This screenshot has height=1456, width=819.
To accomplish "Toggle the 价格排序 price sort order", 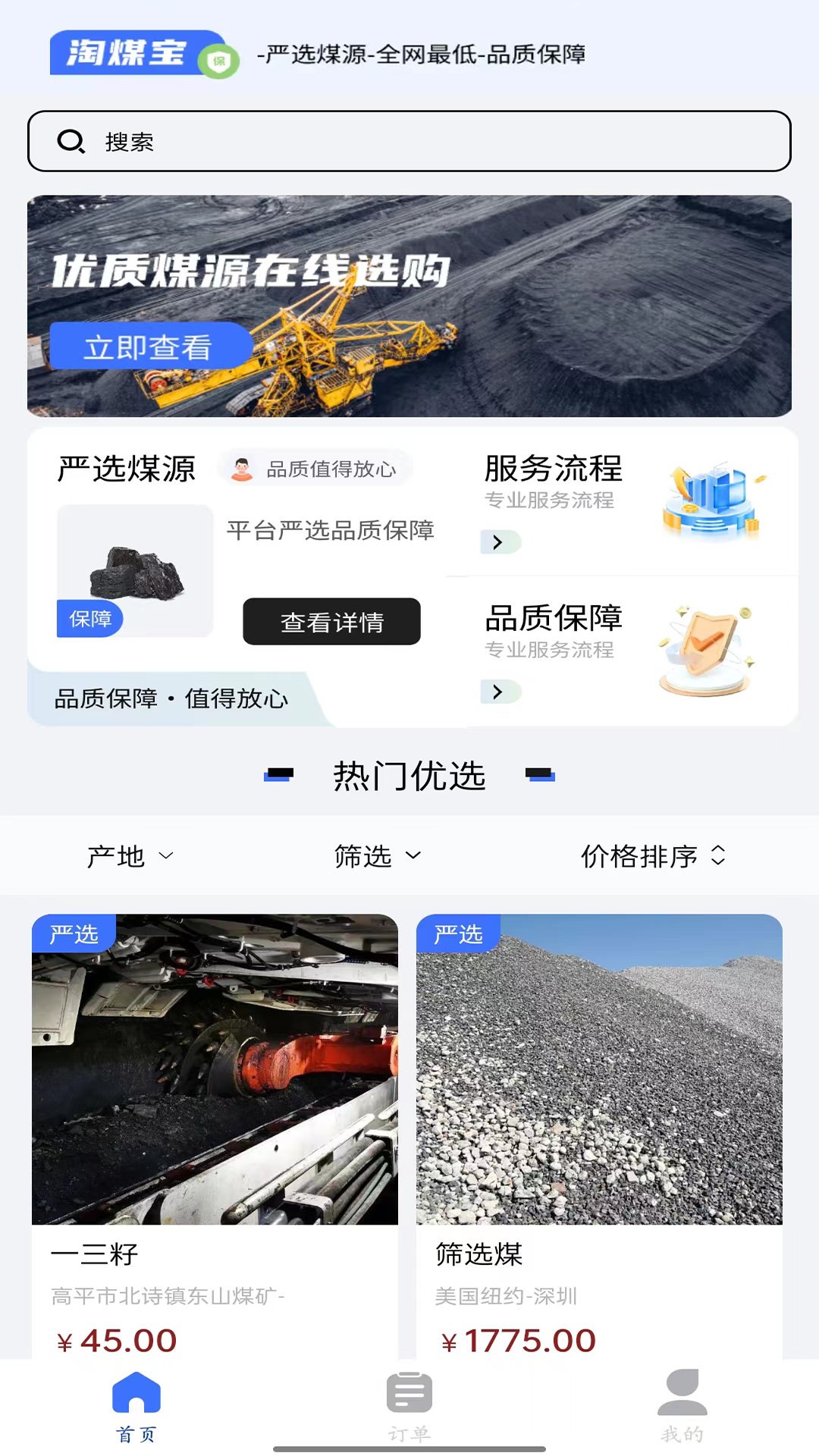I will (652, 855).
